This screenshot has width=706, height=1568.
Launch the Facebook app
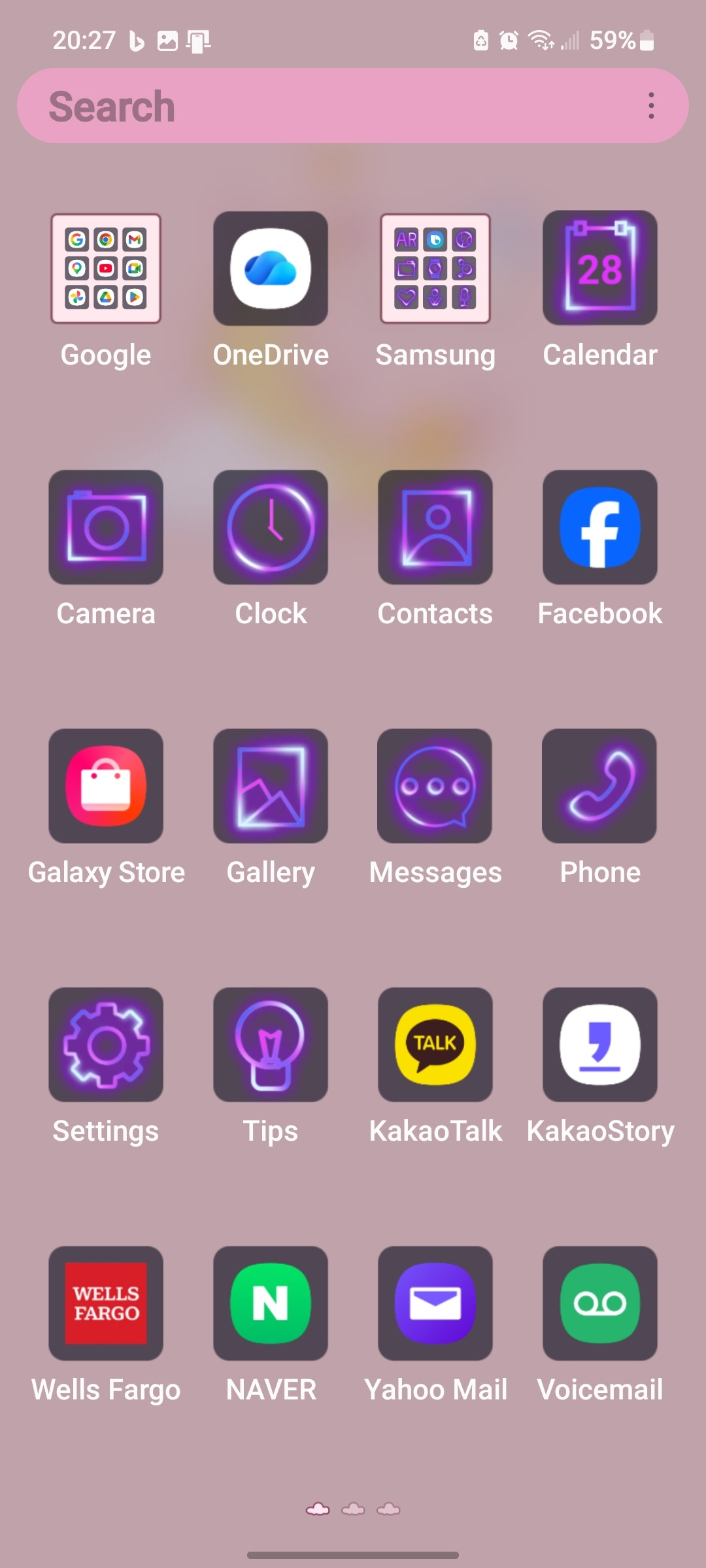pyautogui.click(x=600, y=526)
